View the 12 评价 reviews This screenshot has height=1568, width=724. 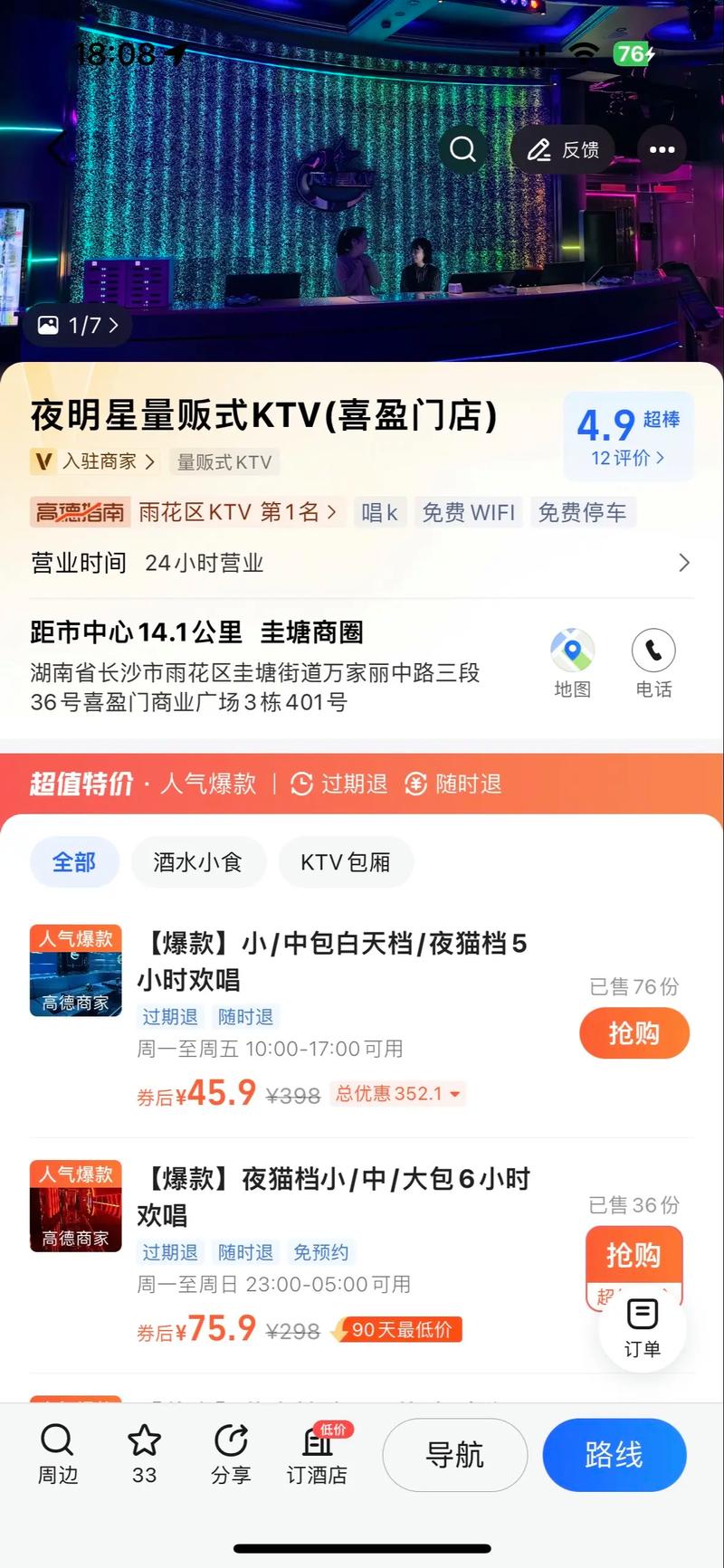pos(628,458)
